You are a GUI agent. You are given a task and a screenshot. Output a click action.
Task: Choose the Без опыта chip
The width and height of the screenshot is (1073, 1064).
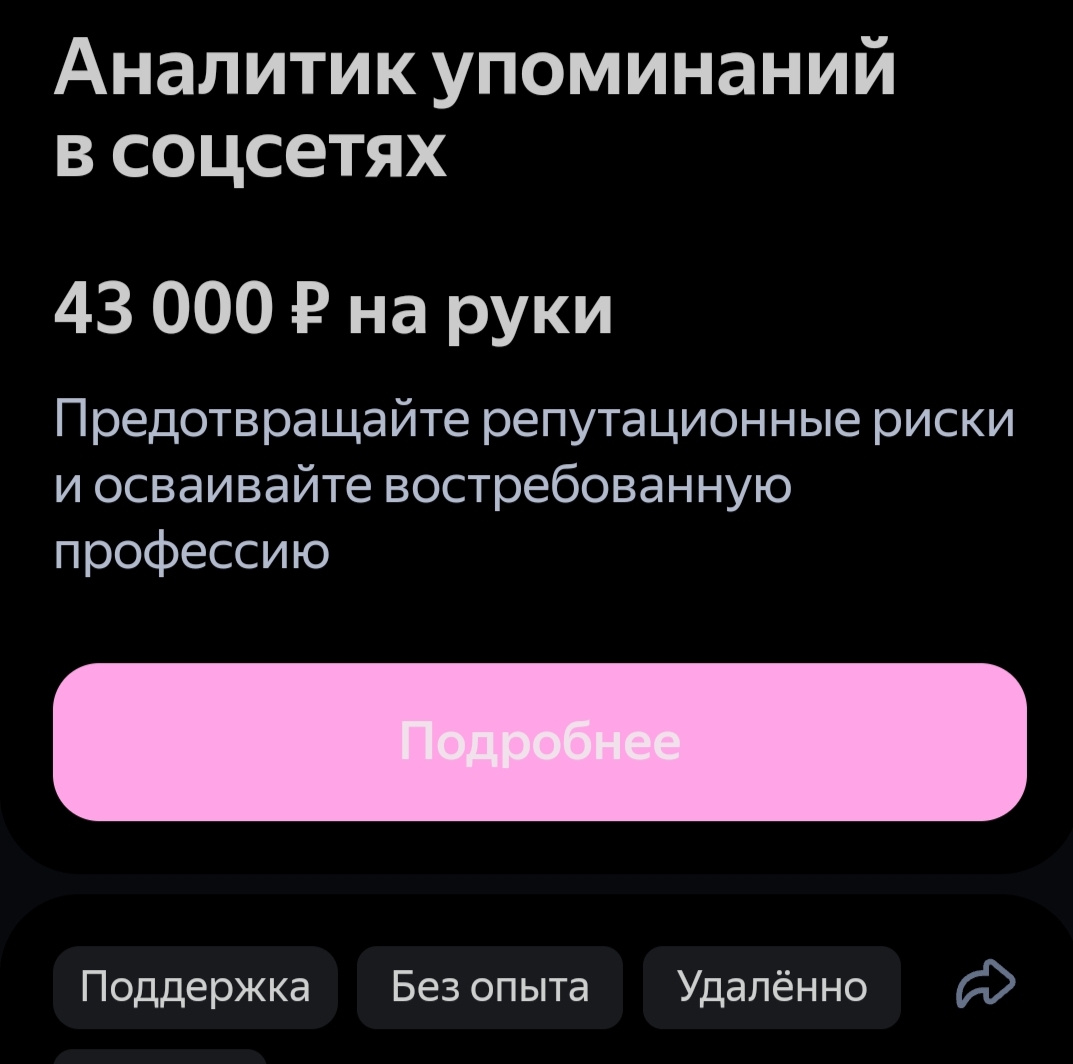click(x=490, y=987)
